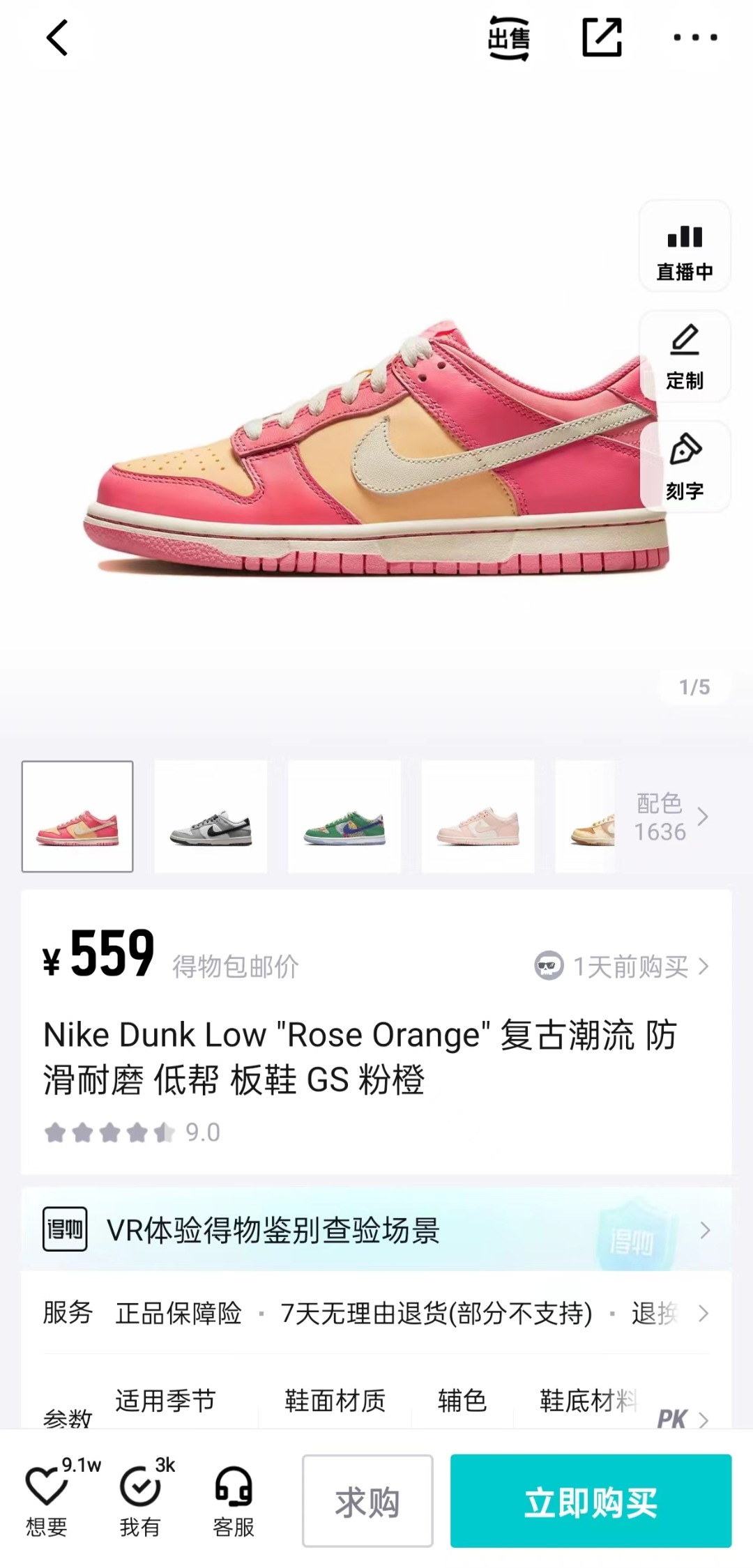The image size is (753, 1568).
Task: Tap 立即购买 to buy now
Action: click(591, 1500)
